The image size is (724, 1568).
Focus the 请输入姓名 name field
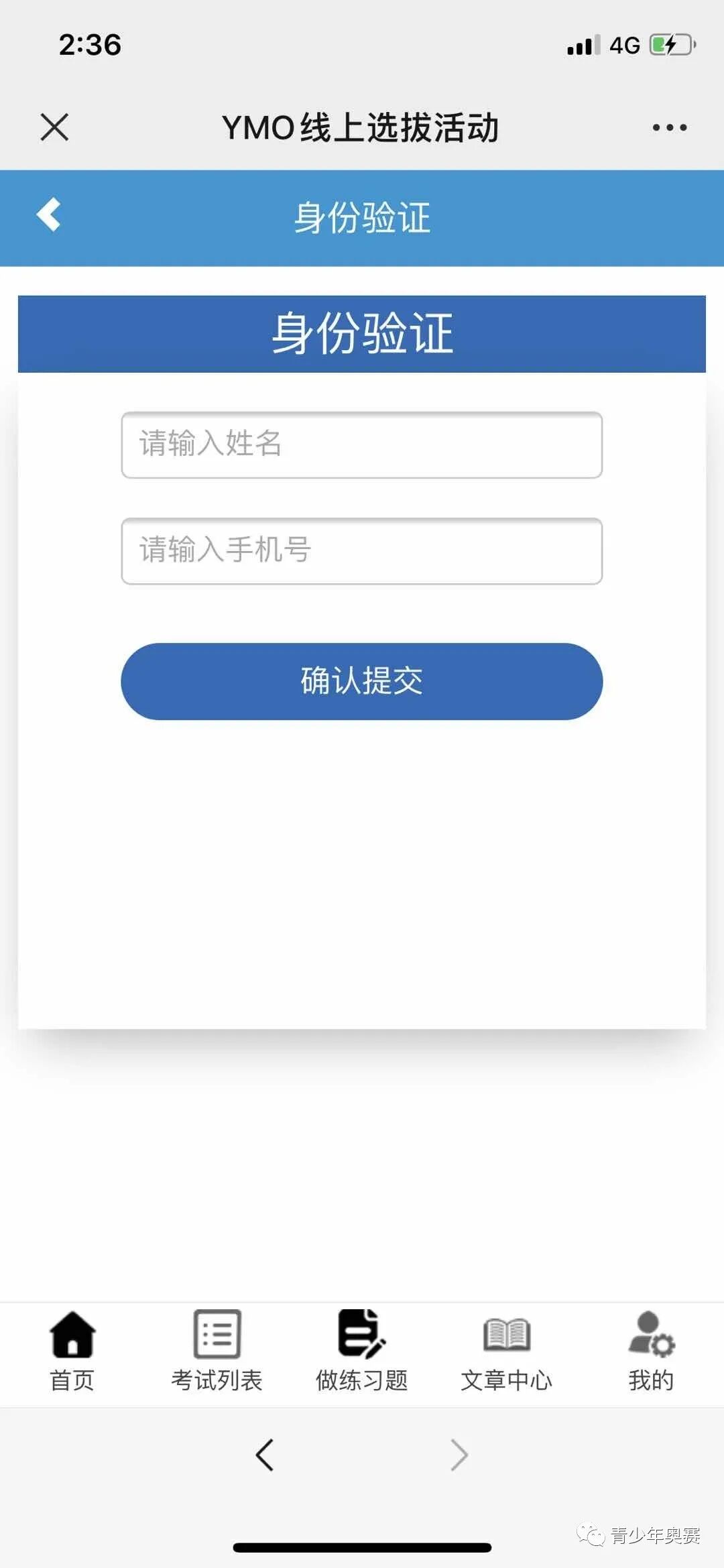[x=362, y=445]
